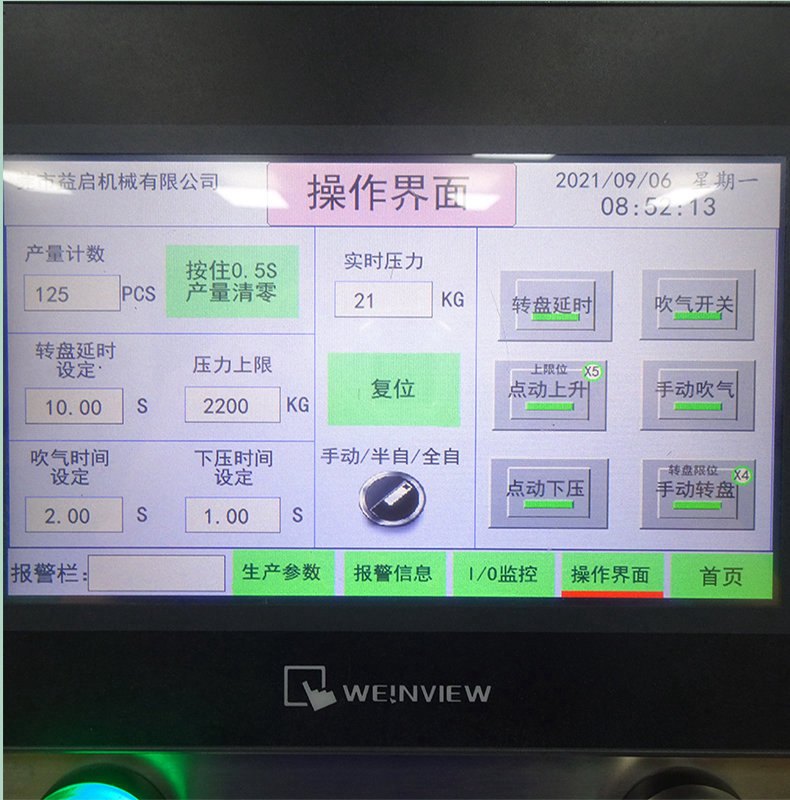Screen dimensions: 790x800
Task: Toggle the 吹气开关 button
Action: tap(696, 304)
